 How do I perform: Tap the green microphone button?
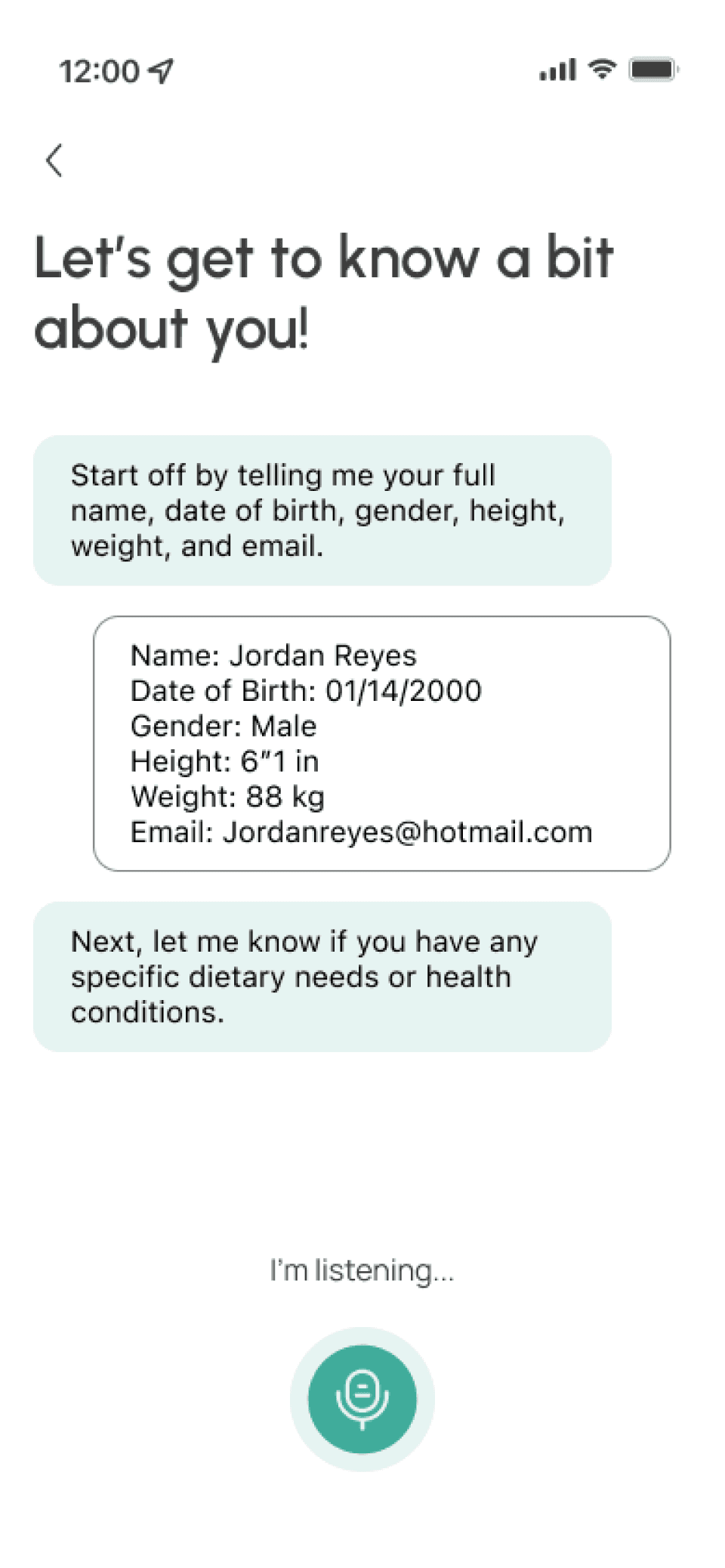(362, 1399)
